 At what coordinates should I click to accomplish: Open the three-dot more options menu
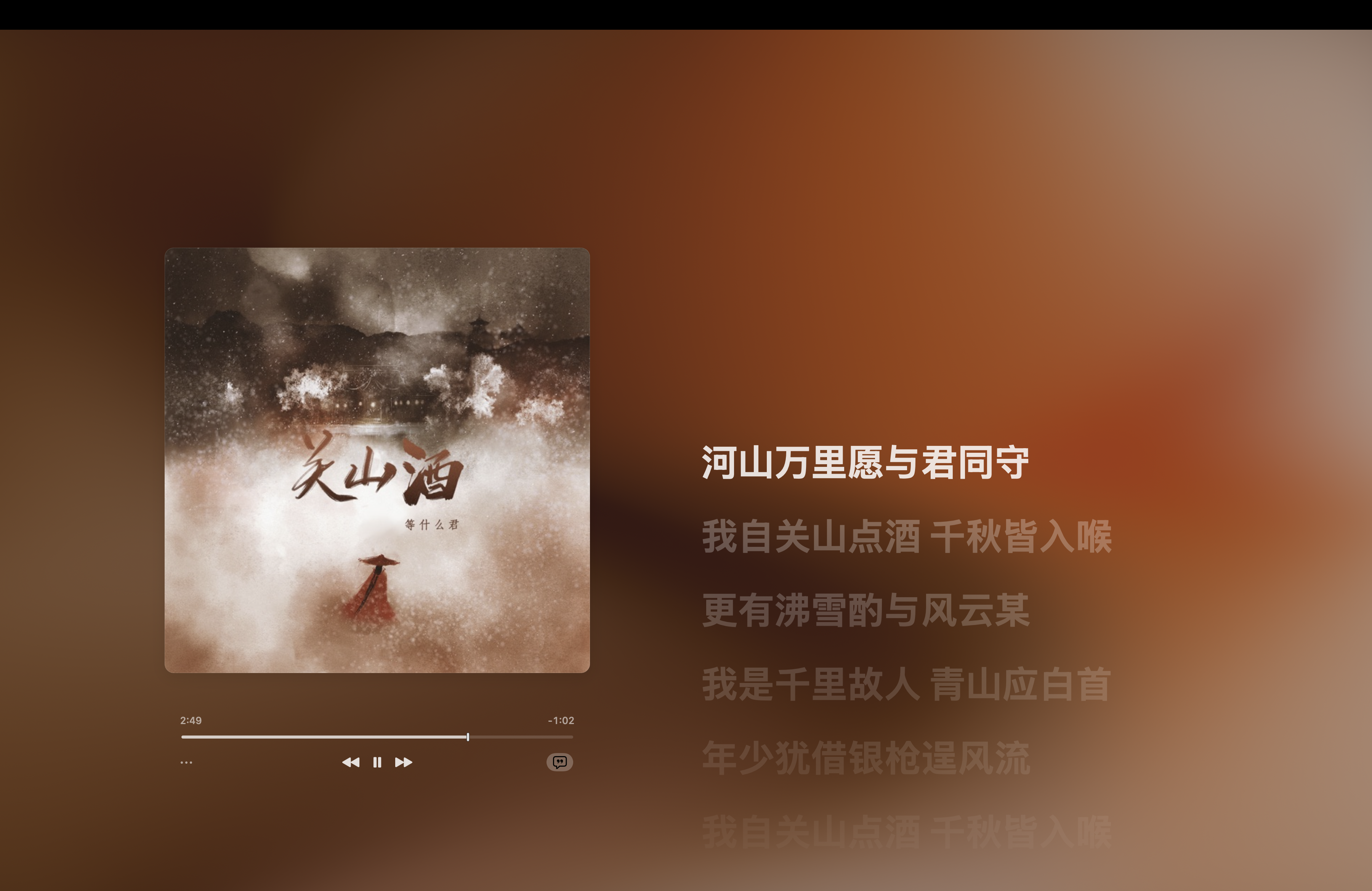pos(186,763)
